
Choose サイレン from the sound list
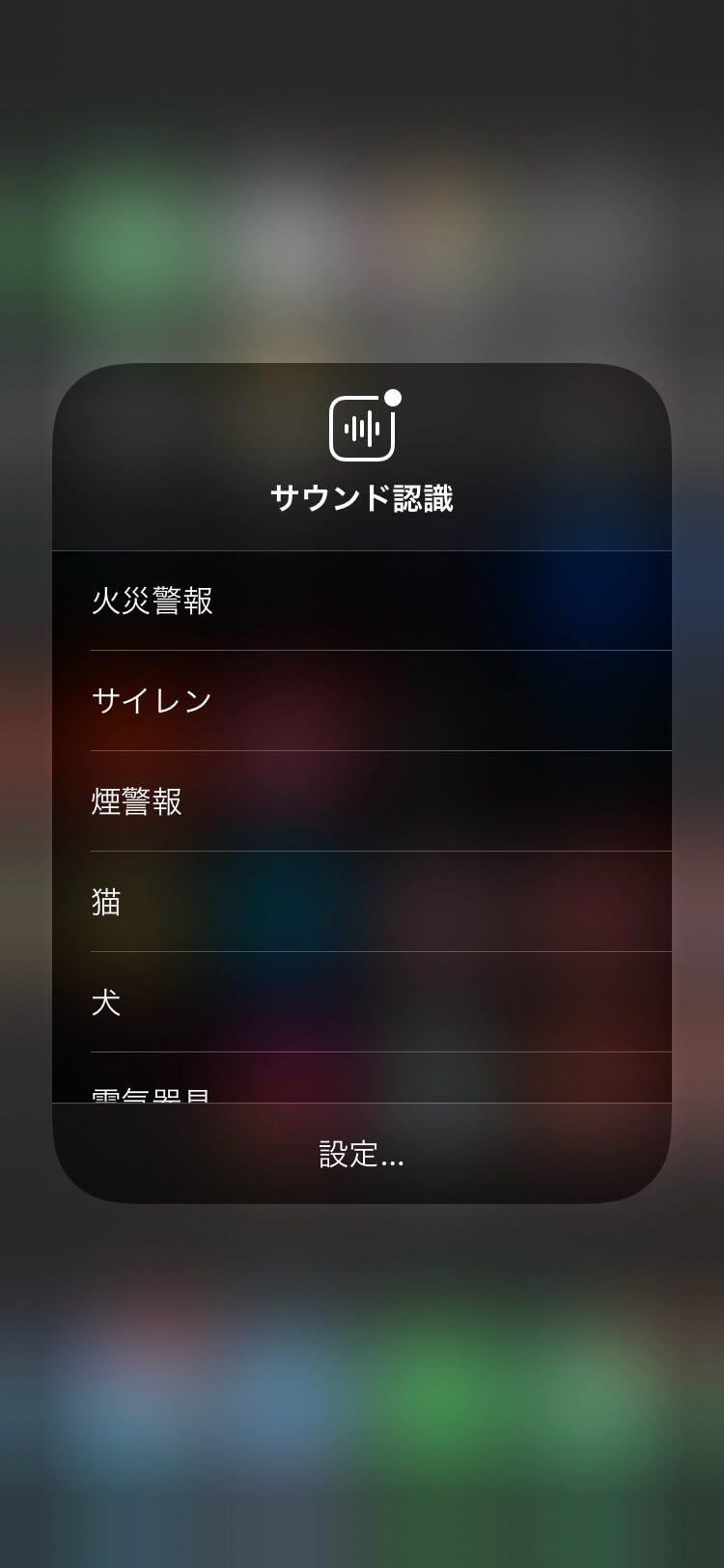[361, 701]
